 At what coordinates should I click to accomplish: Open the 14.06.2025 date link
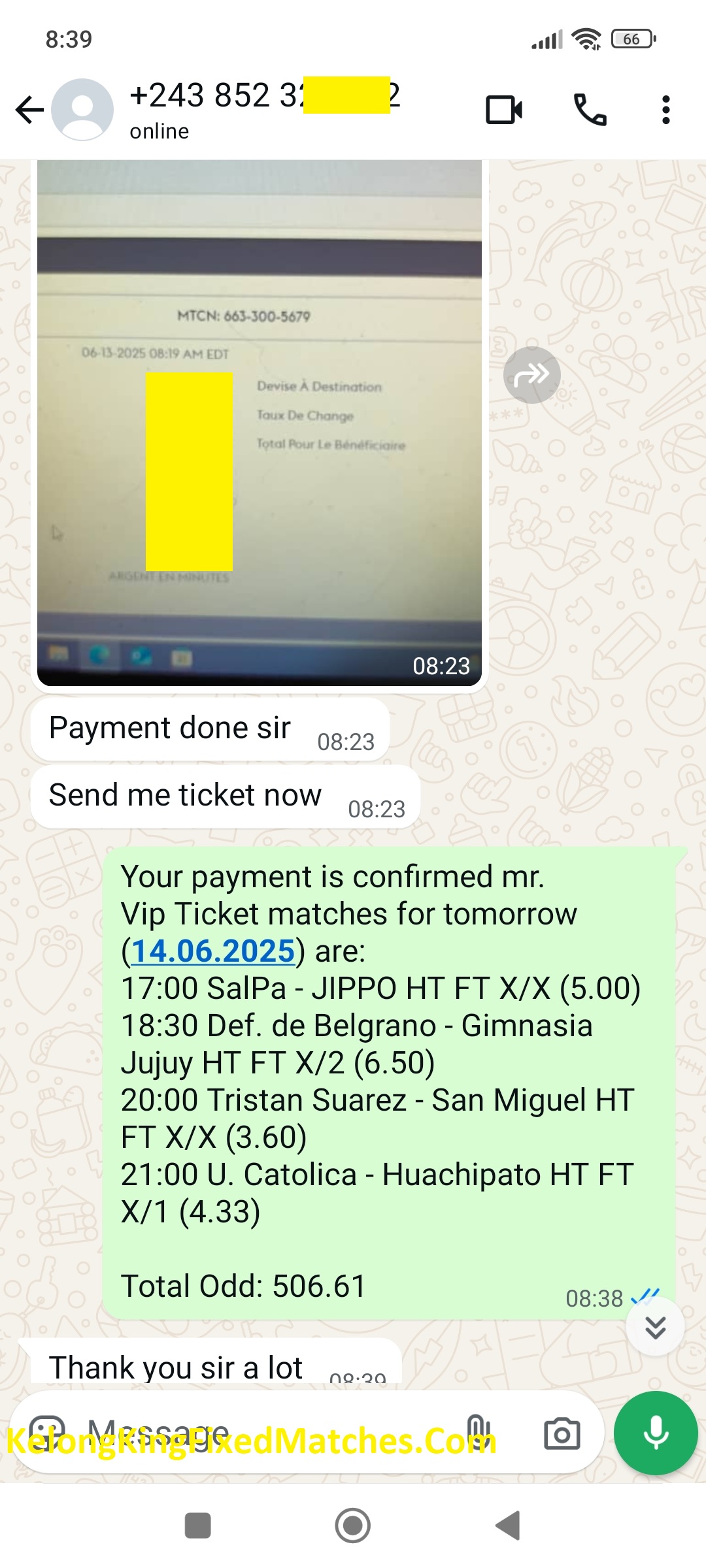point(213,951)
